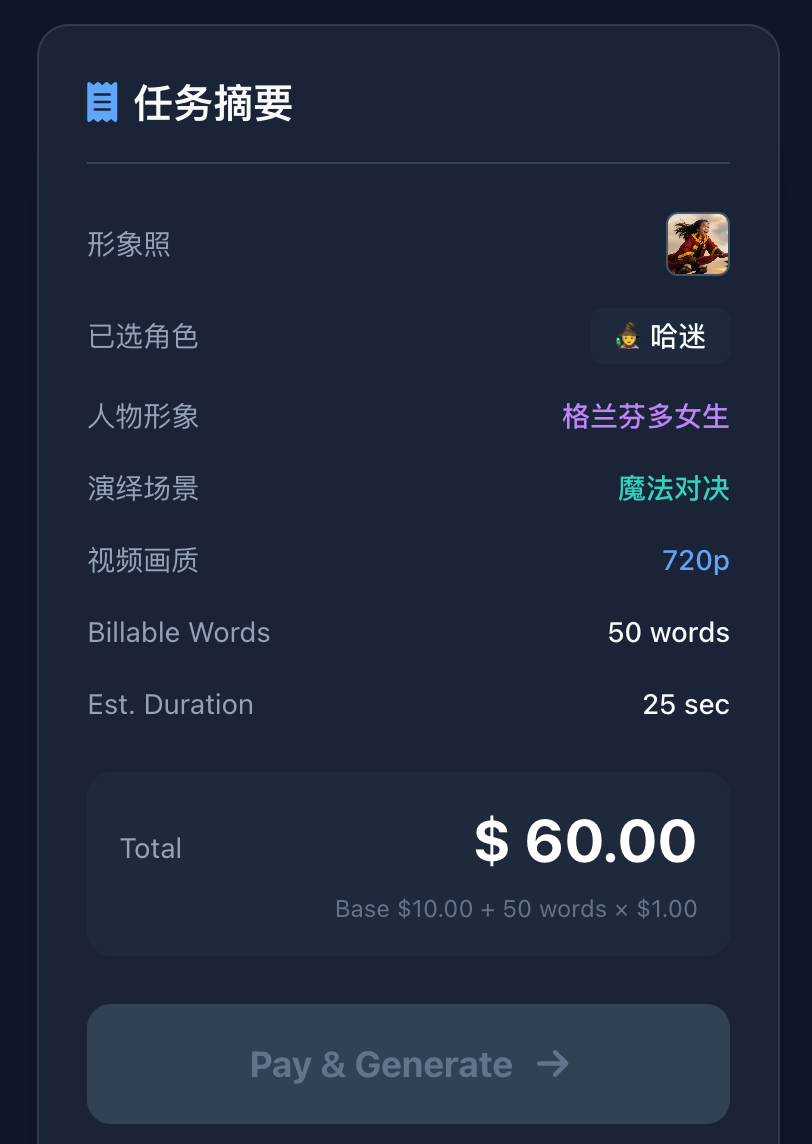Viewport: 812px width, 1144px height.
Task: Open the 形象照 avatar thumbnail
Action: pyautogui.click(x=698, y=244)
